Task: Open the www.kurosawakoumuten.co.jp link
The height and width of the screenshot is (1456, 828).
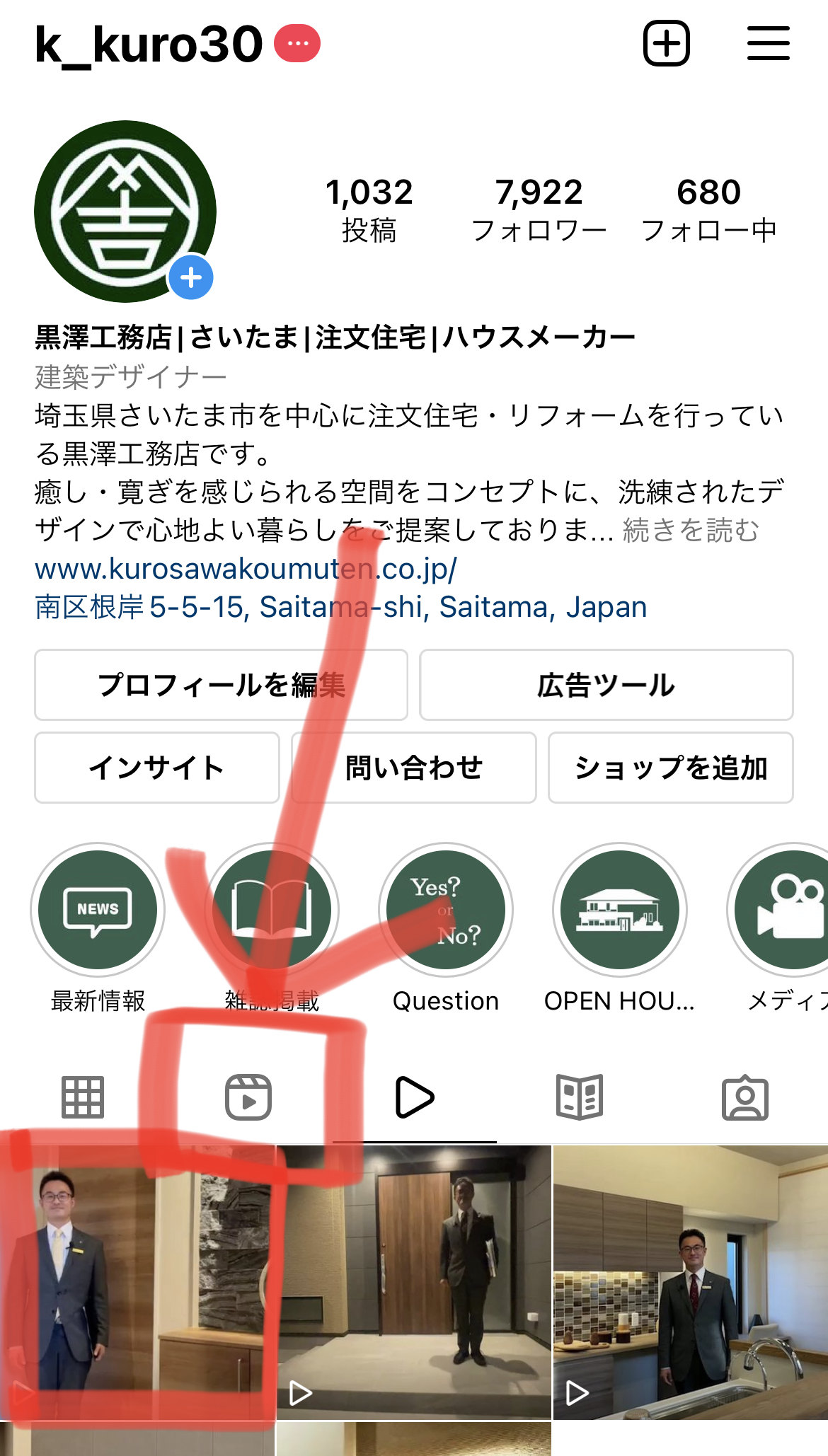Action: pyautogui.click(x=246, y=568)
